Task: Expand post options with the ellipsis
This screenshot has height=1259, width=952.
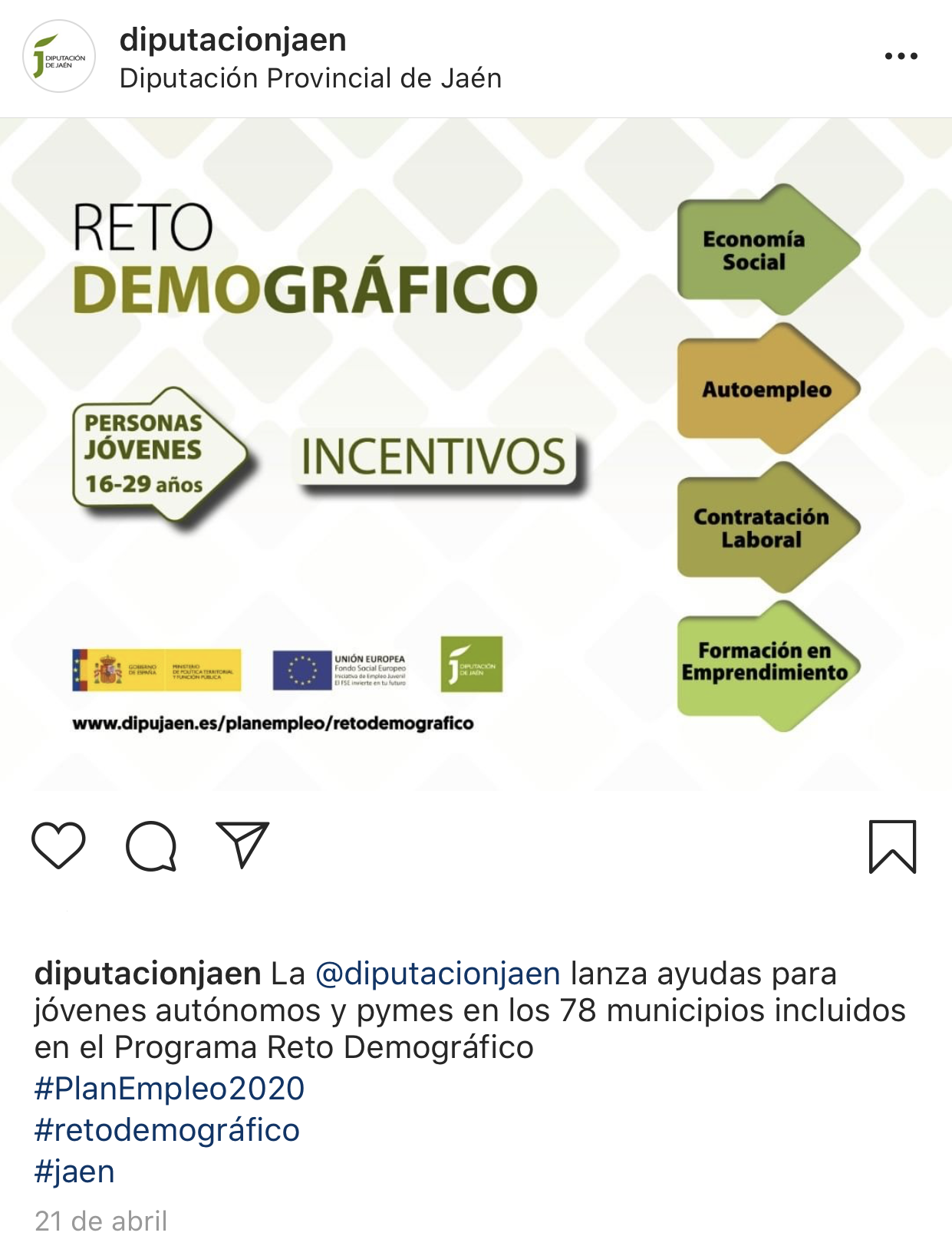Action: click(x=899, y=54)
